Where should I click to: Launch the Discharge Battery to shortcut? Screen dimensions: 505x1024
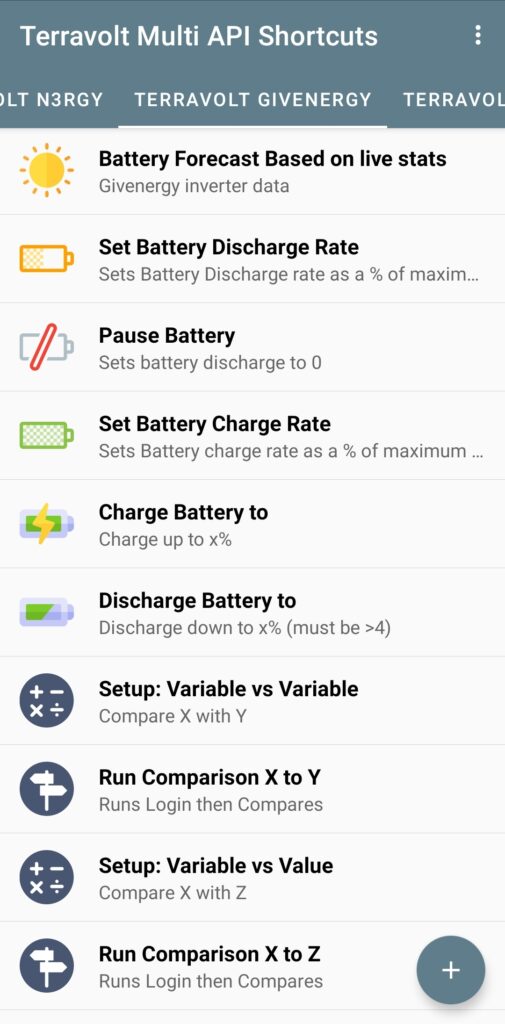pos(252,613)
